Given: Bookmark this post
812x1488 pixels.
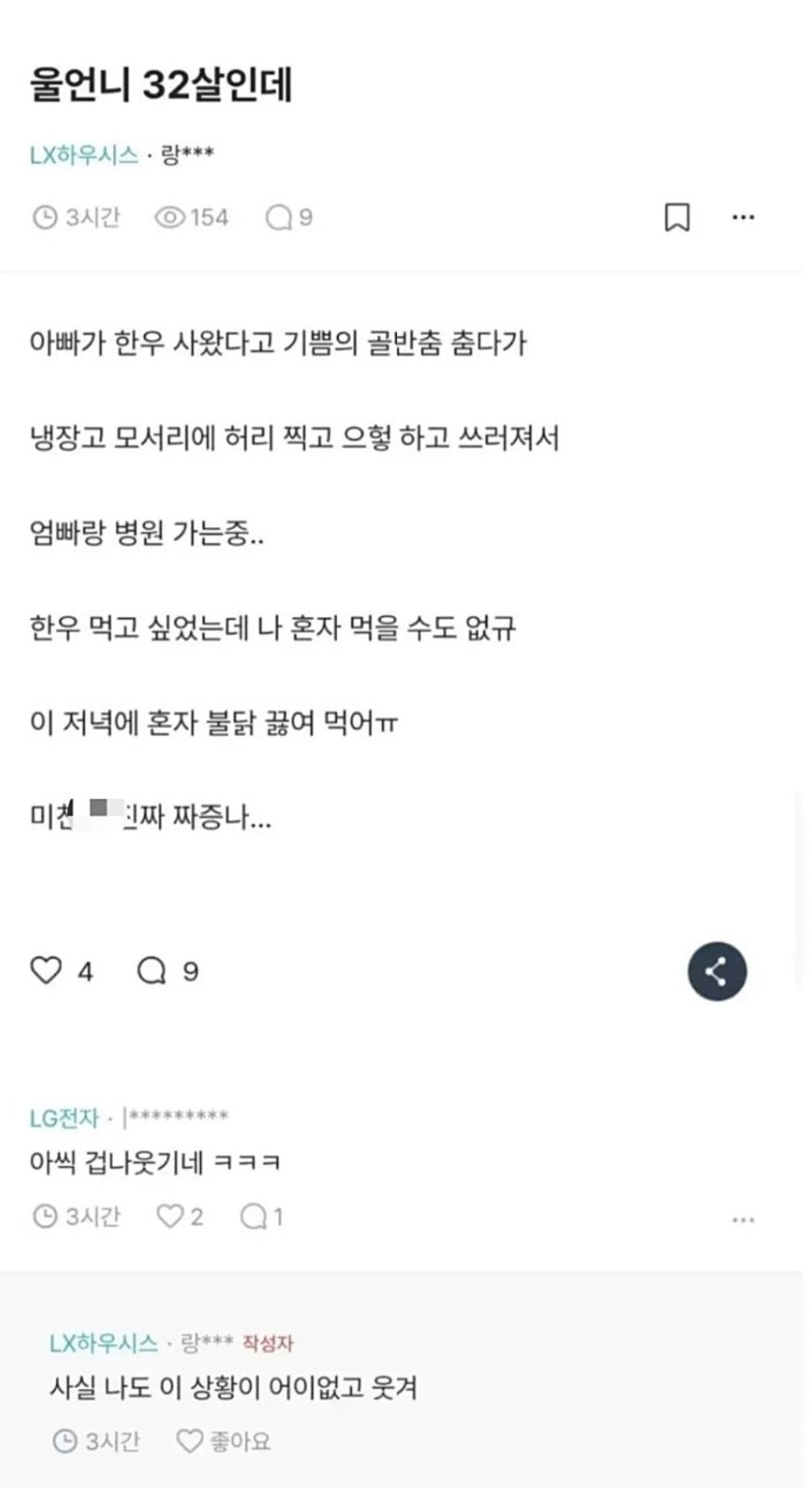Looking at the screenshot, I should [x=677, y=217].
